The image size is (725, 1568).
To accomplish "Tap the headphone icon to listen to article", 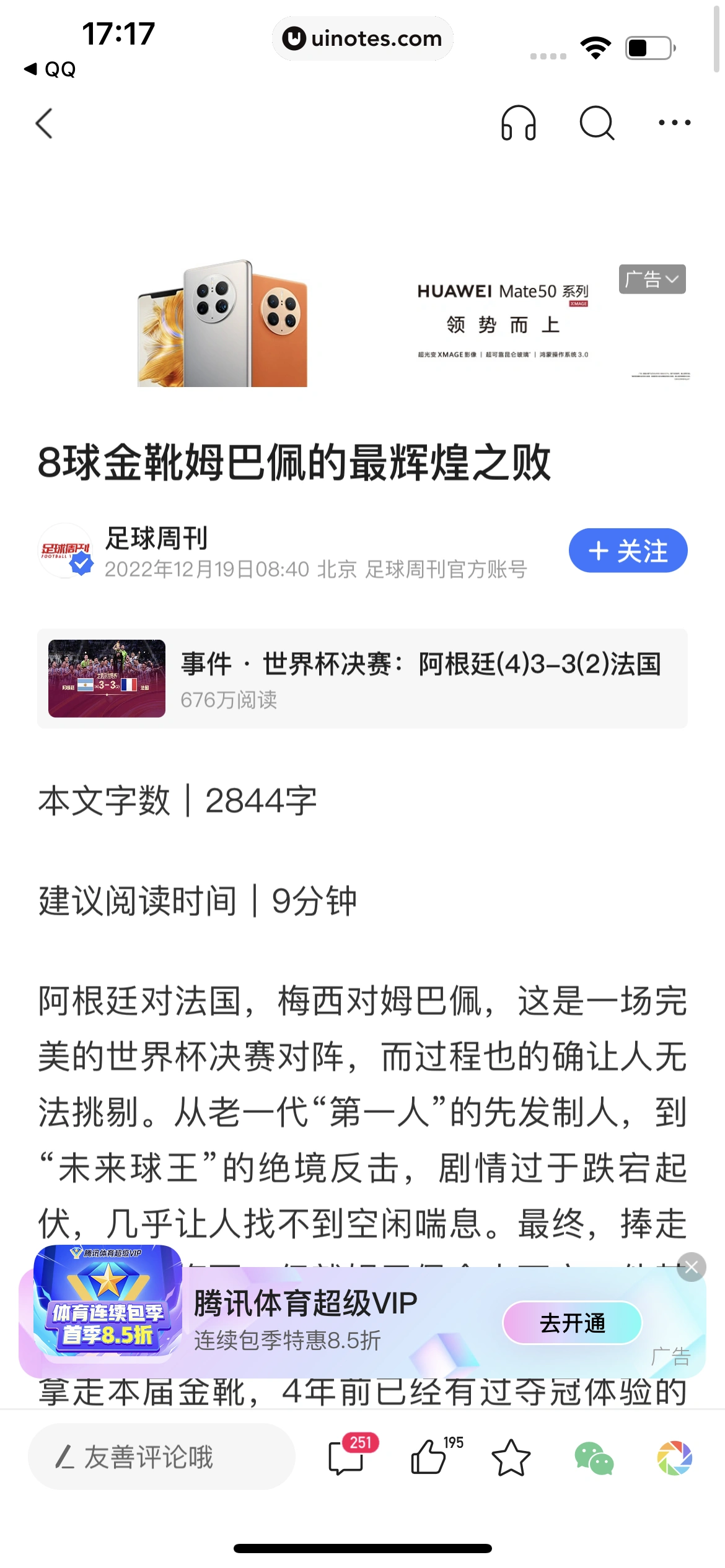I will (x=519, y=123).
